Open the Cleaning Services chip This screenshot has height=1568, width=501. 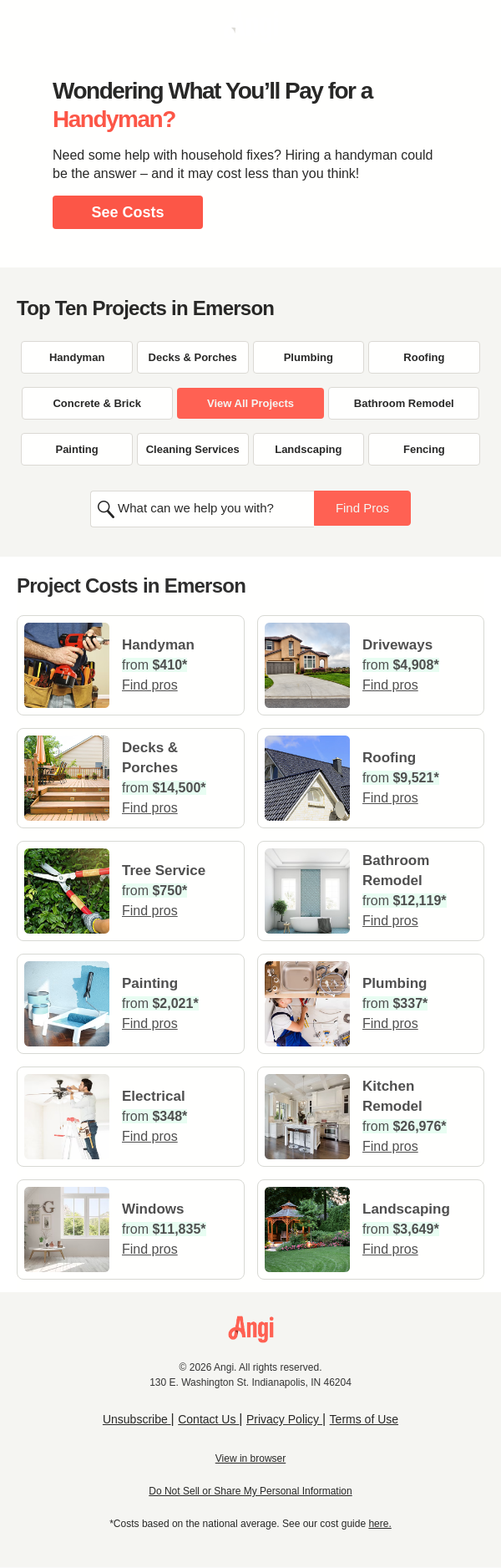(x=192, y=449)
